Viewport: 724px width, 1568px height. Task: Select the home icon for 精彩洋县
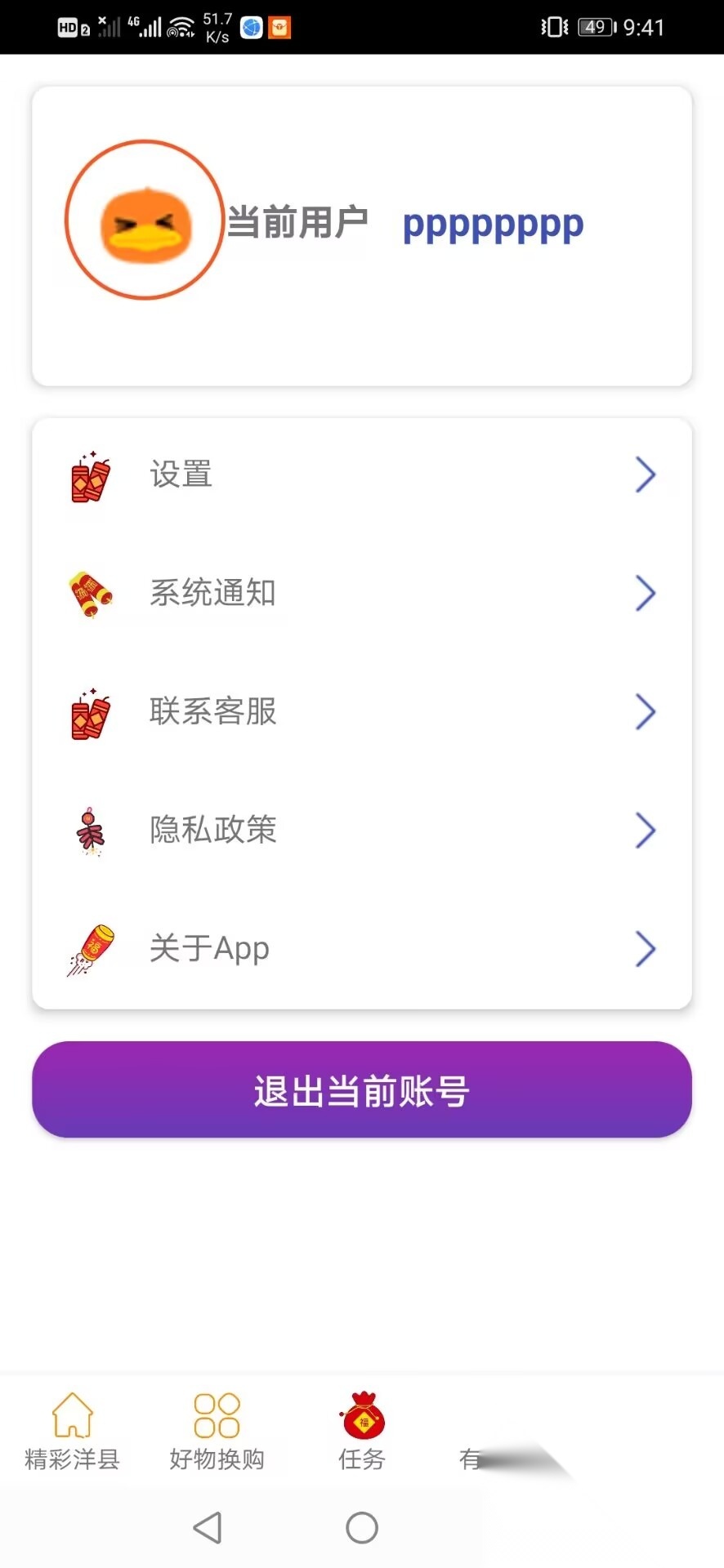[x=72, y=1417]
